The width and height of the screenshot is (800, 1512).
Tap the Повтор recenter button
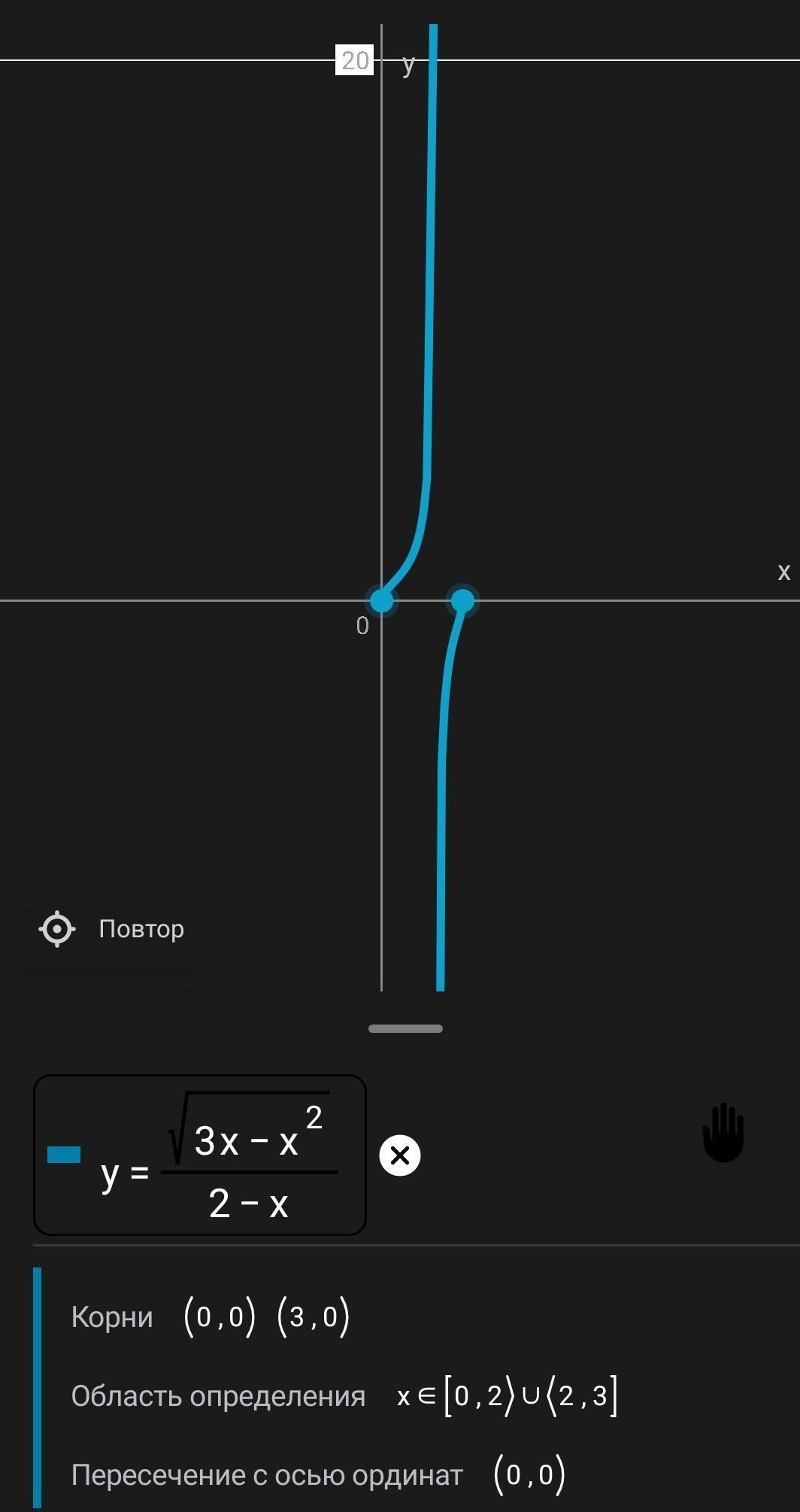[111, 929]
